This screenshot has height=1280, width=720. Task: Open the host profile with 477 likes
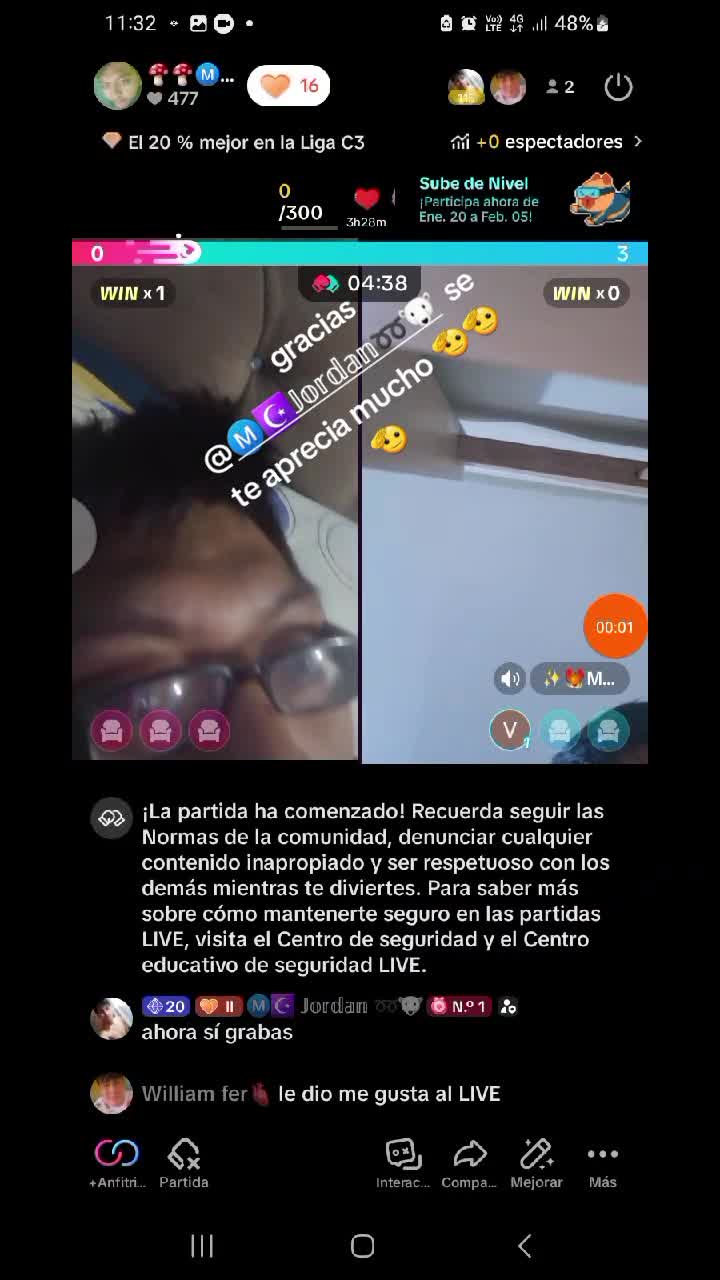118,86
